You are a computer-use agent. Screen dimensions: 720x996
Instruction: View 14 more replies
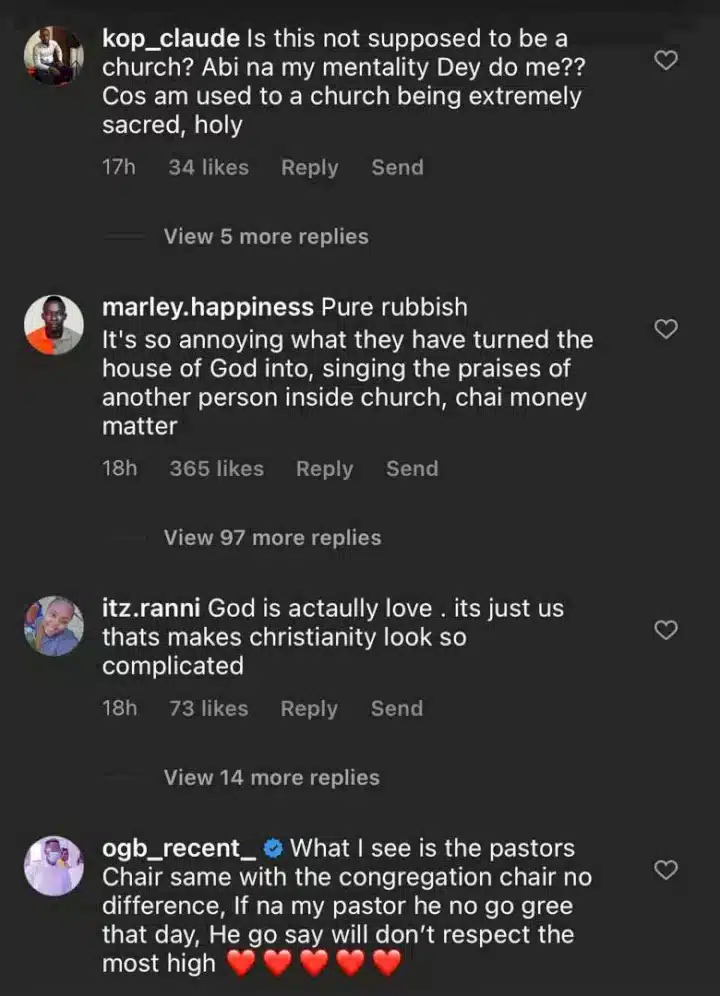[271, 778]
